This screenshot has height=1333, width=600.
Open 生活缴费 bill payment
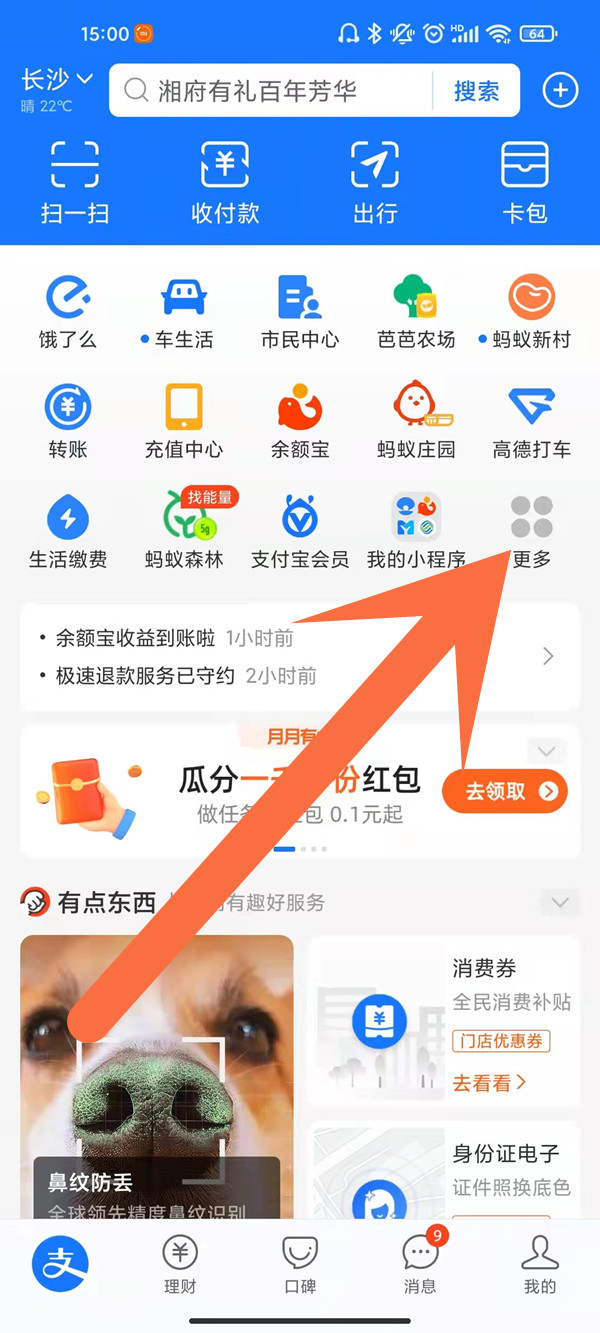[68, 531]
